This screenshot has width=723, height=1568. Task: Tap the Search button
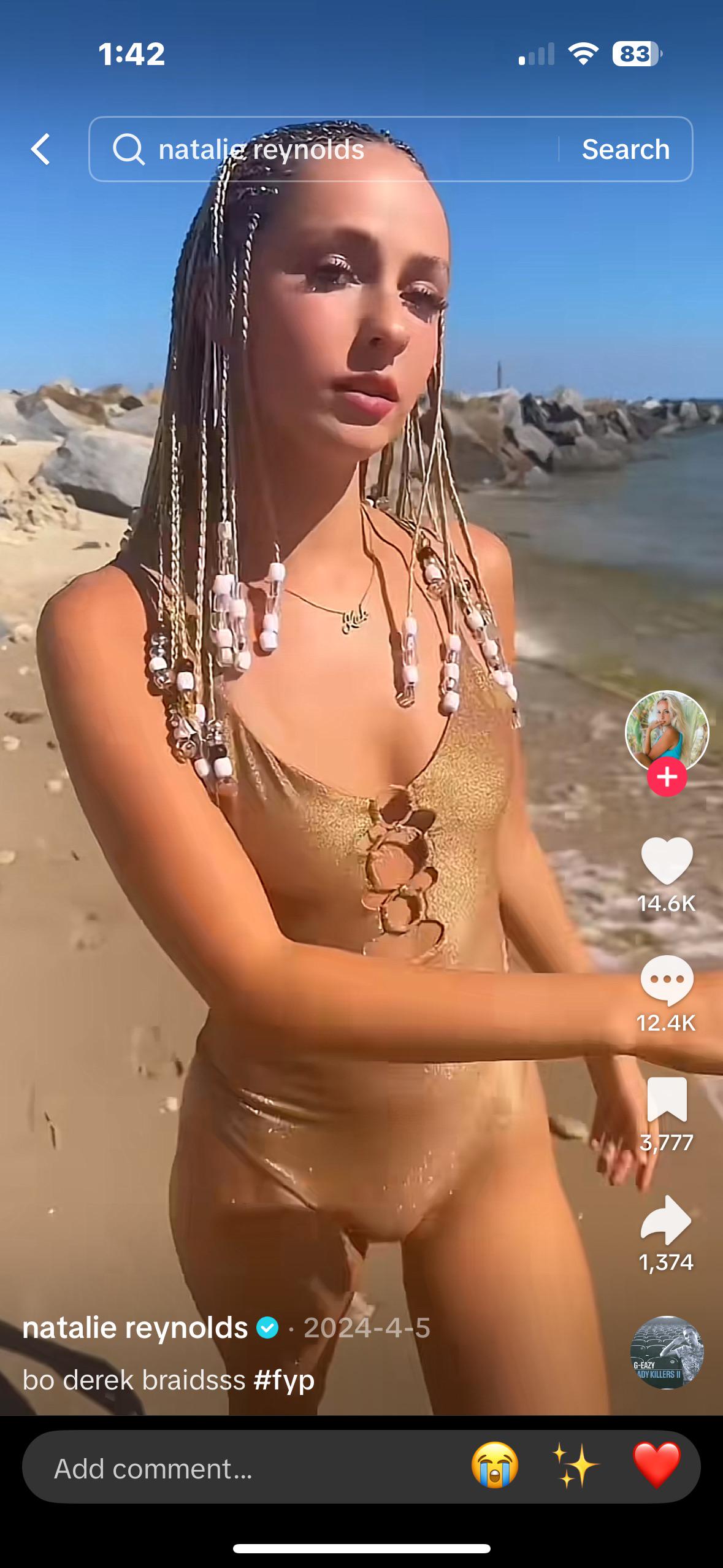point(625,149)
